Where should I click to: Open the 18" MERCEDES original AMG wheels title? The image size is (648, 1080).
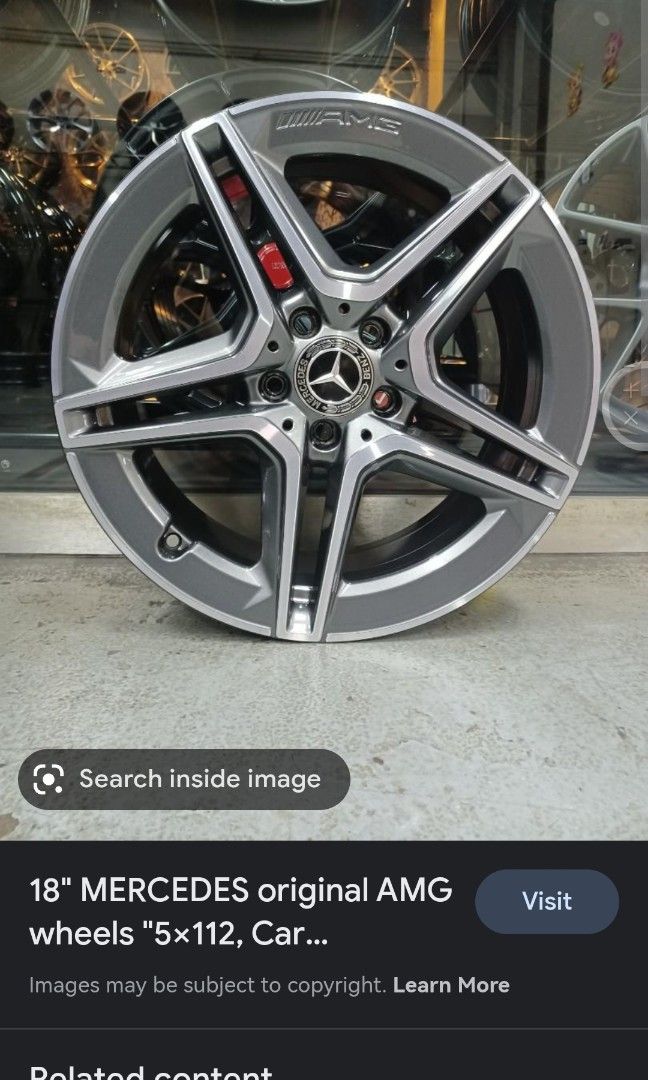[241, 912]
